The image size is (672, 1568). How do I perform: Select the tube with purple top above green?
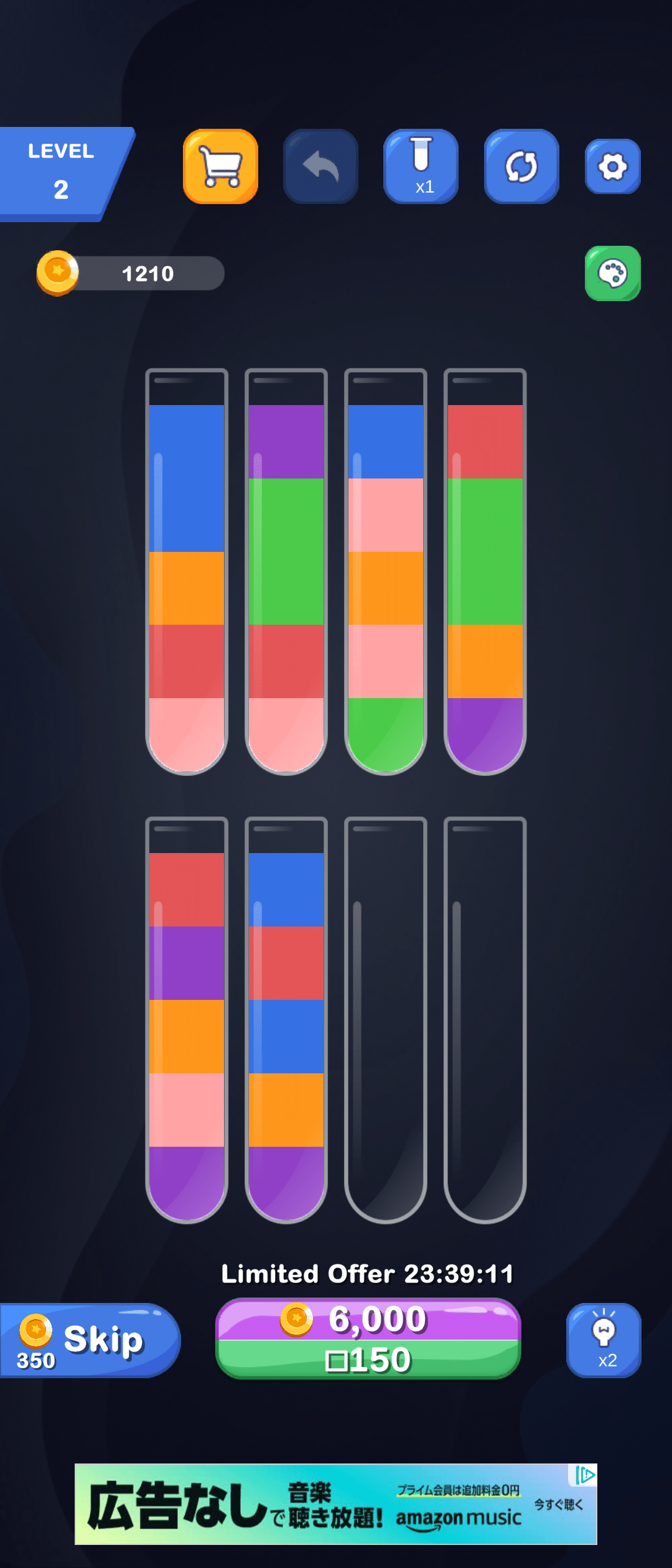tap(286, 572)
